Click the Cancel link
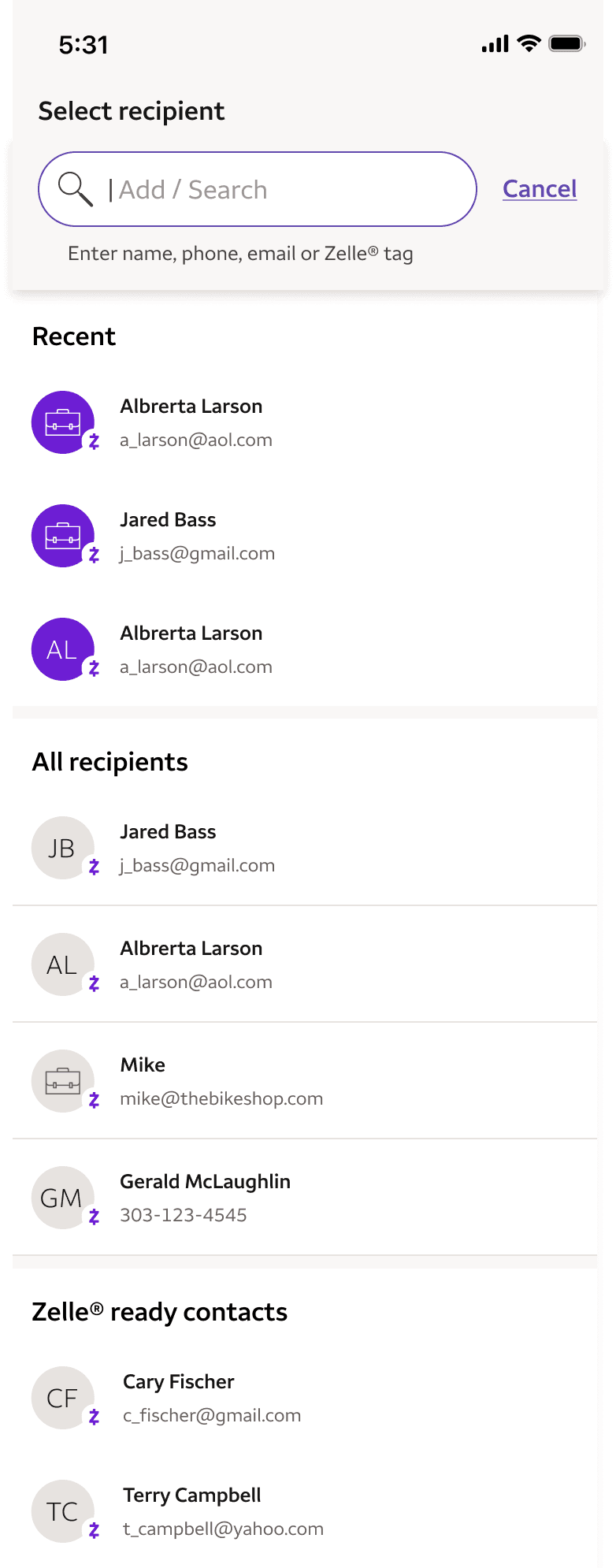 pos(539,189)
